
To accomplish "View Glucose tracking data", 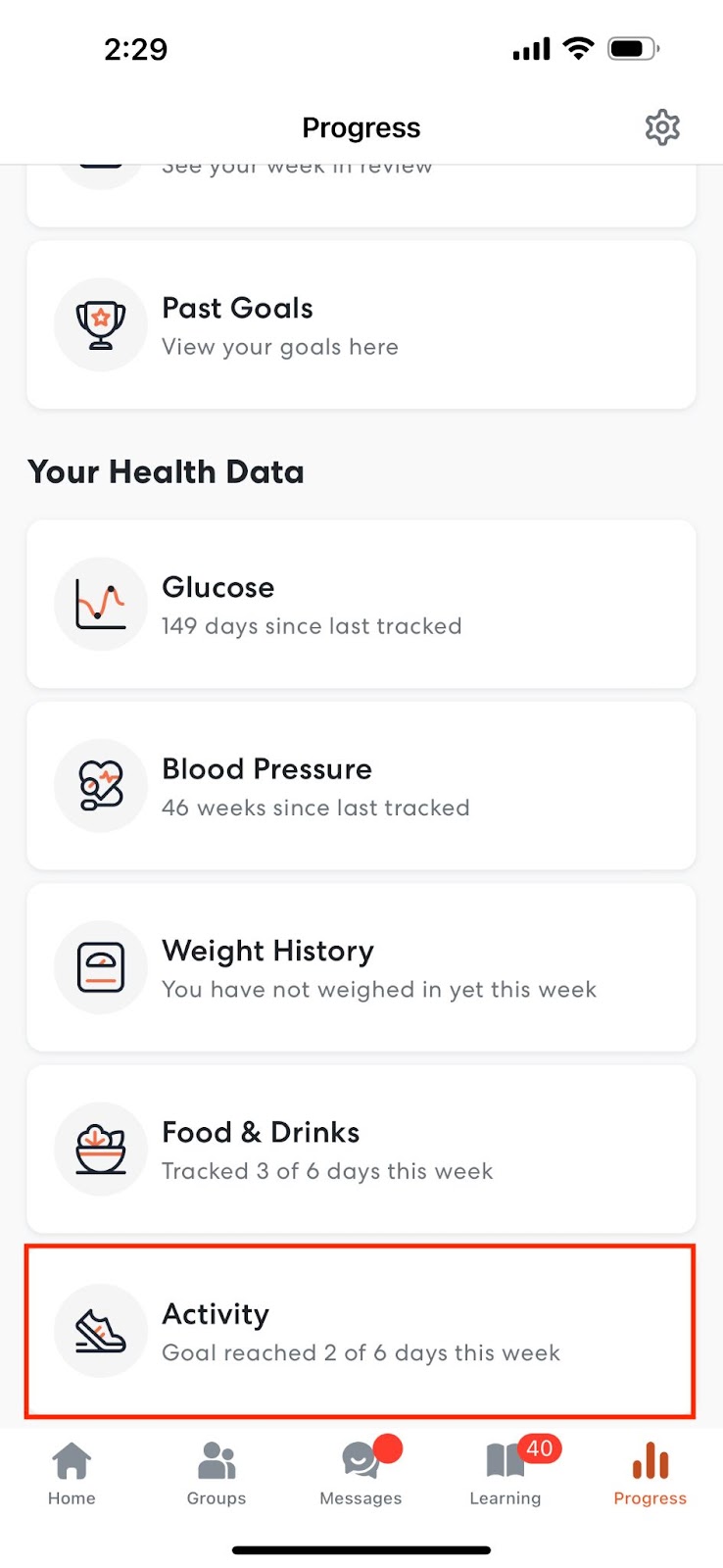I will (x=361, y=605).
